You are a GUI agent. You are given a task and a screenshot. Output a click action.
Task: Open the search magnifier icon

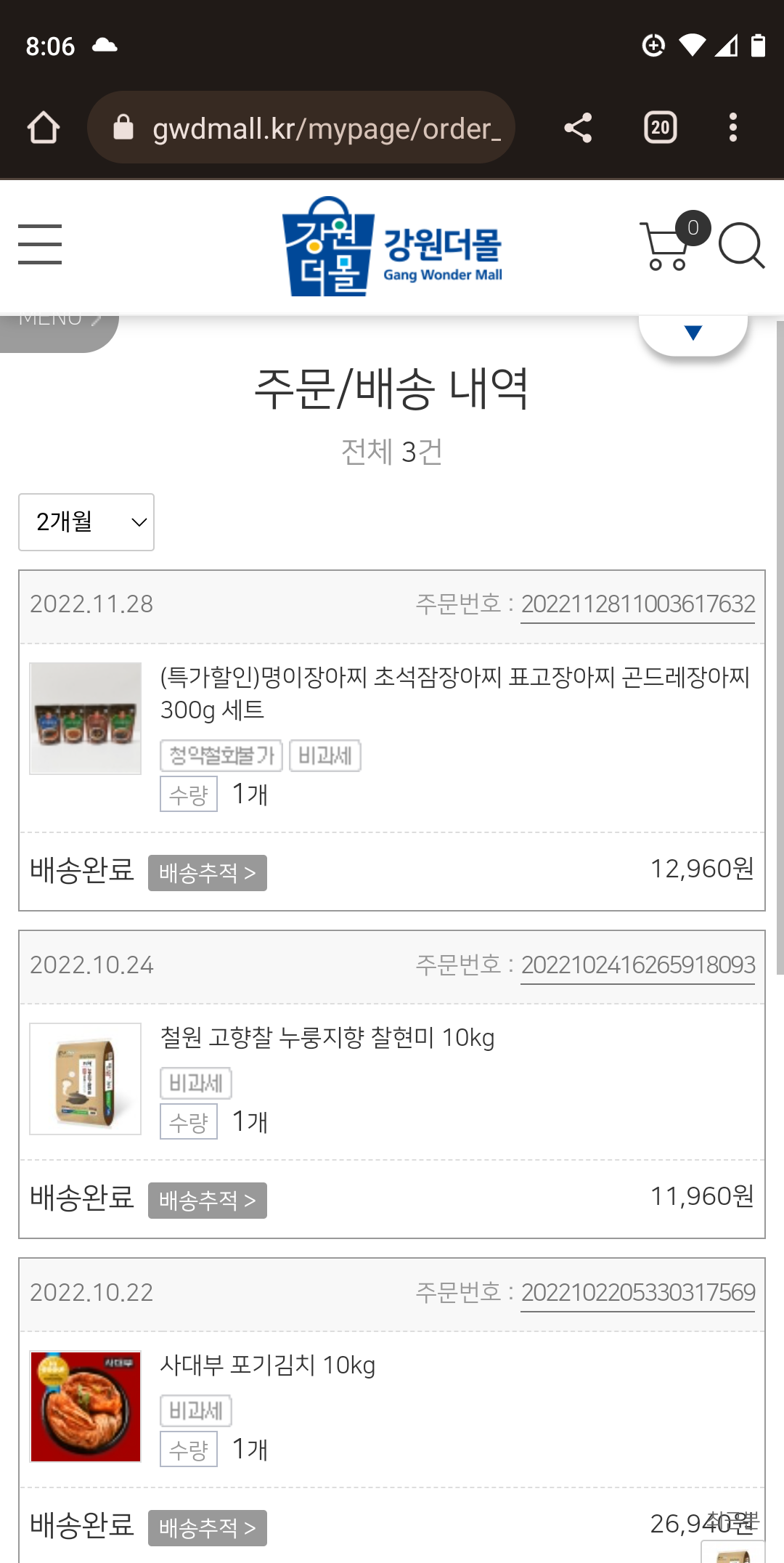(x=741, y=246)
